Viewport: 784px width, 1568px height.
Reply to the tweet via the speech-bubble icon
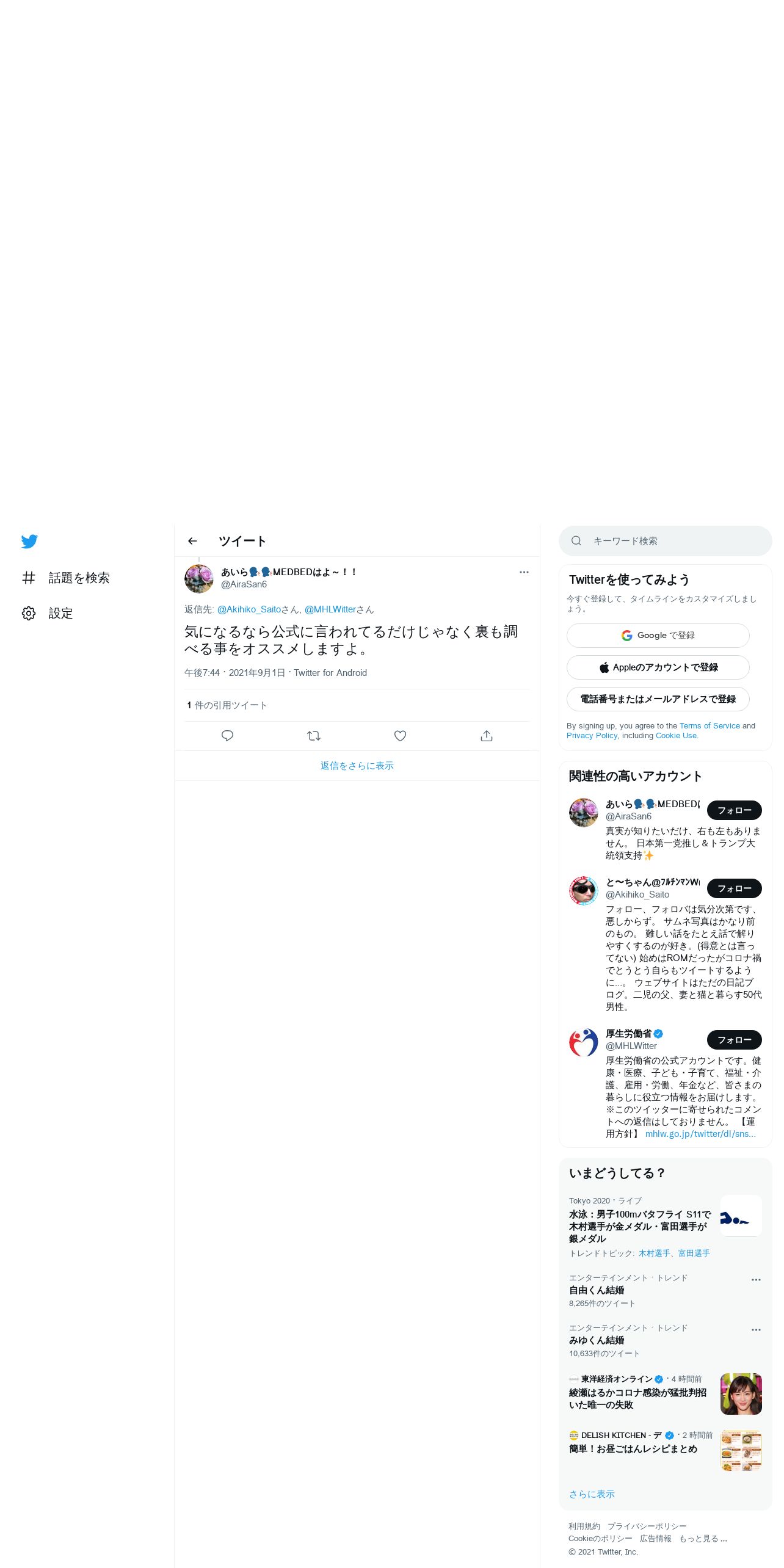227,736
